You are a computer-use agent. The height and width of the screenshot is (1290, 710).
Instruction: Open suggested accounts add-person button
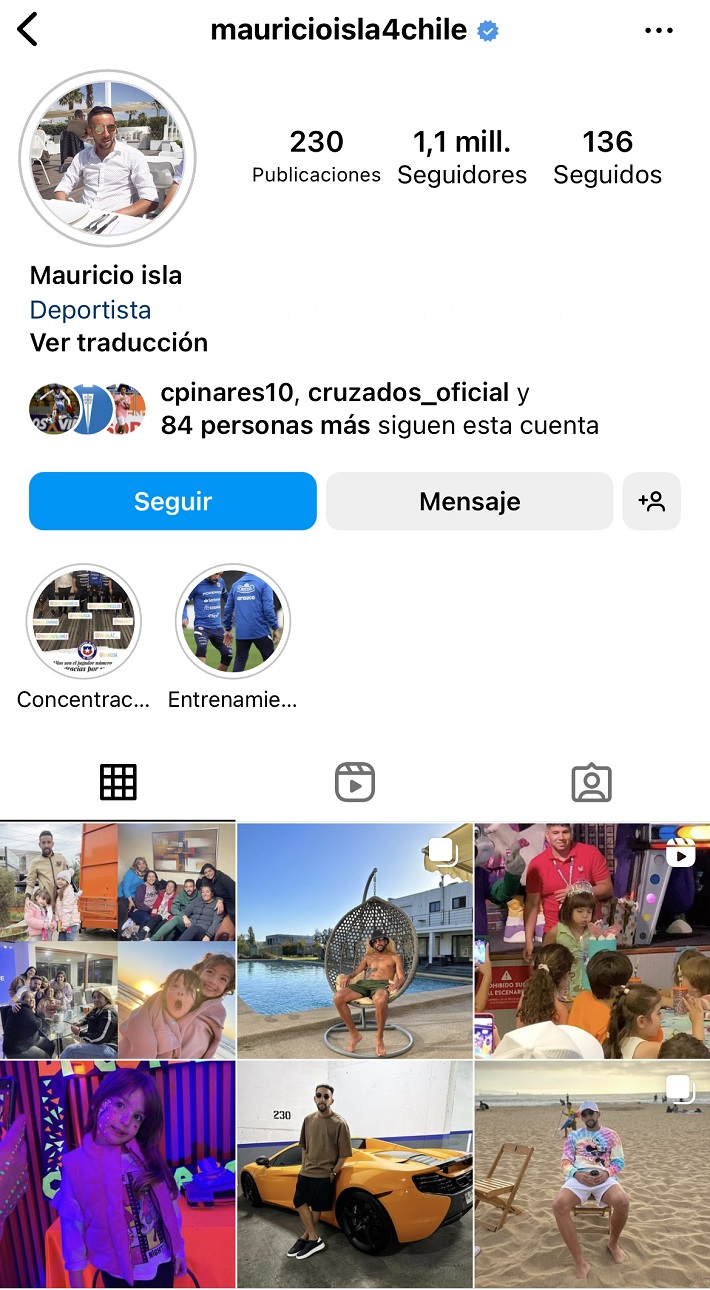651,501
